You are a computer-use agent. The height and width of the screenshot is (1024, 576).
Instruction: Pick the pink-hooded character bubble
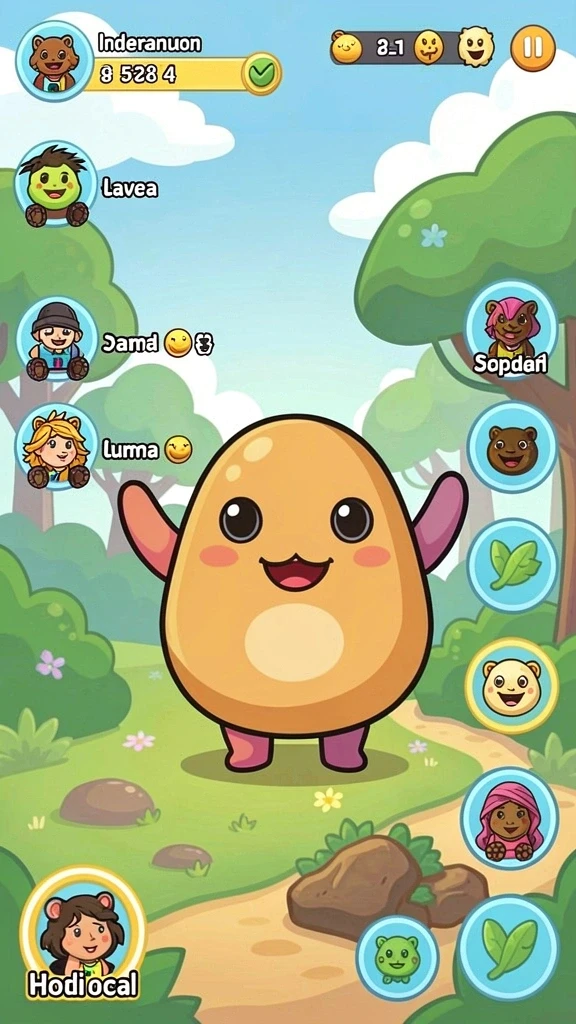point(510,817)
